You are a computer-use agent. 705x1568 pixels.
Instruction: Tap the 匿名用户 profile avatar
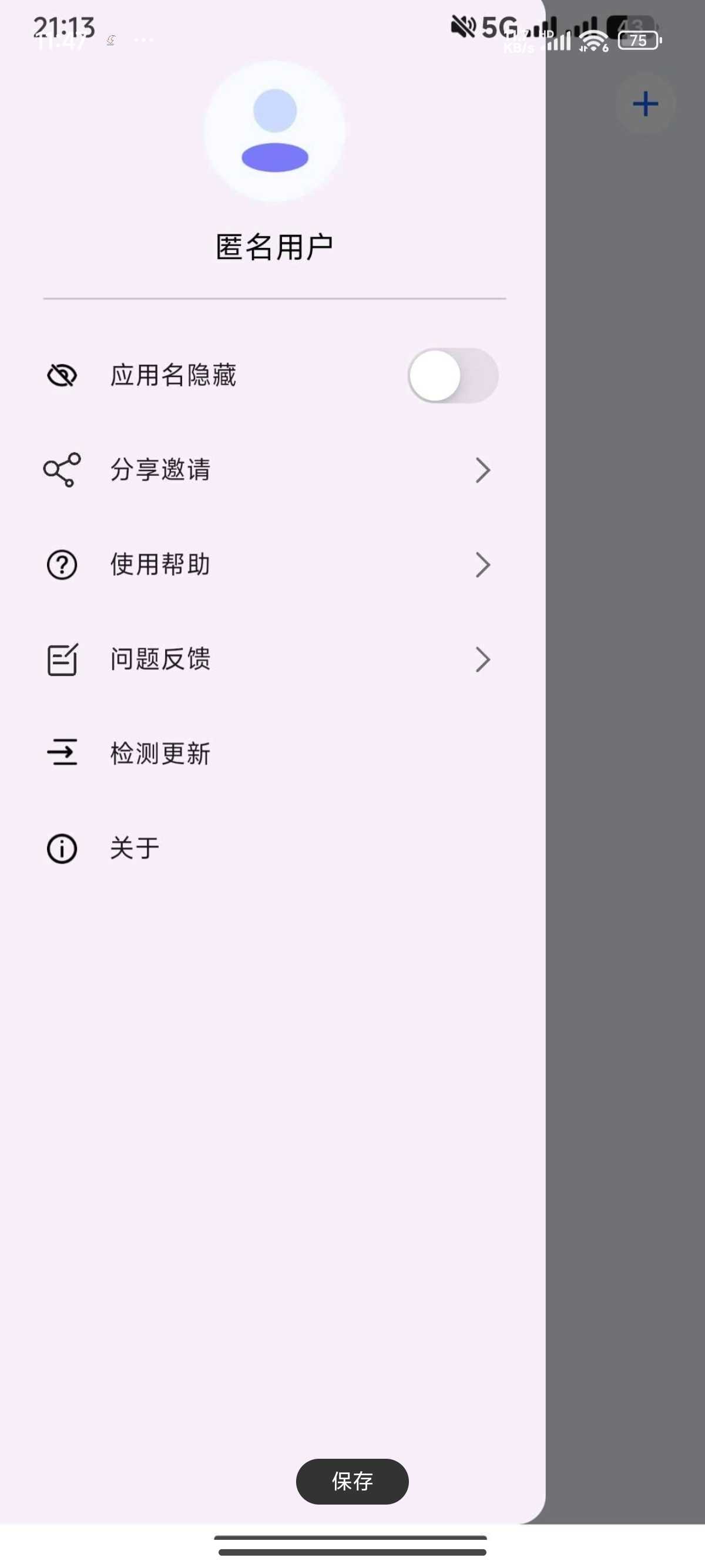[x=274, y=131]
